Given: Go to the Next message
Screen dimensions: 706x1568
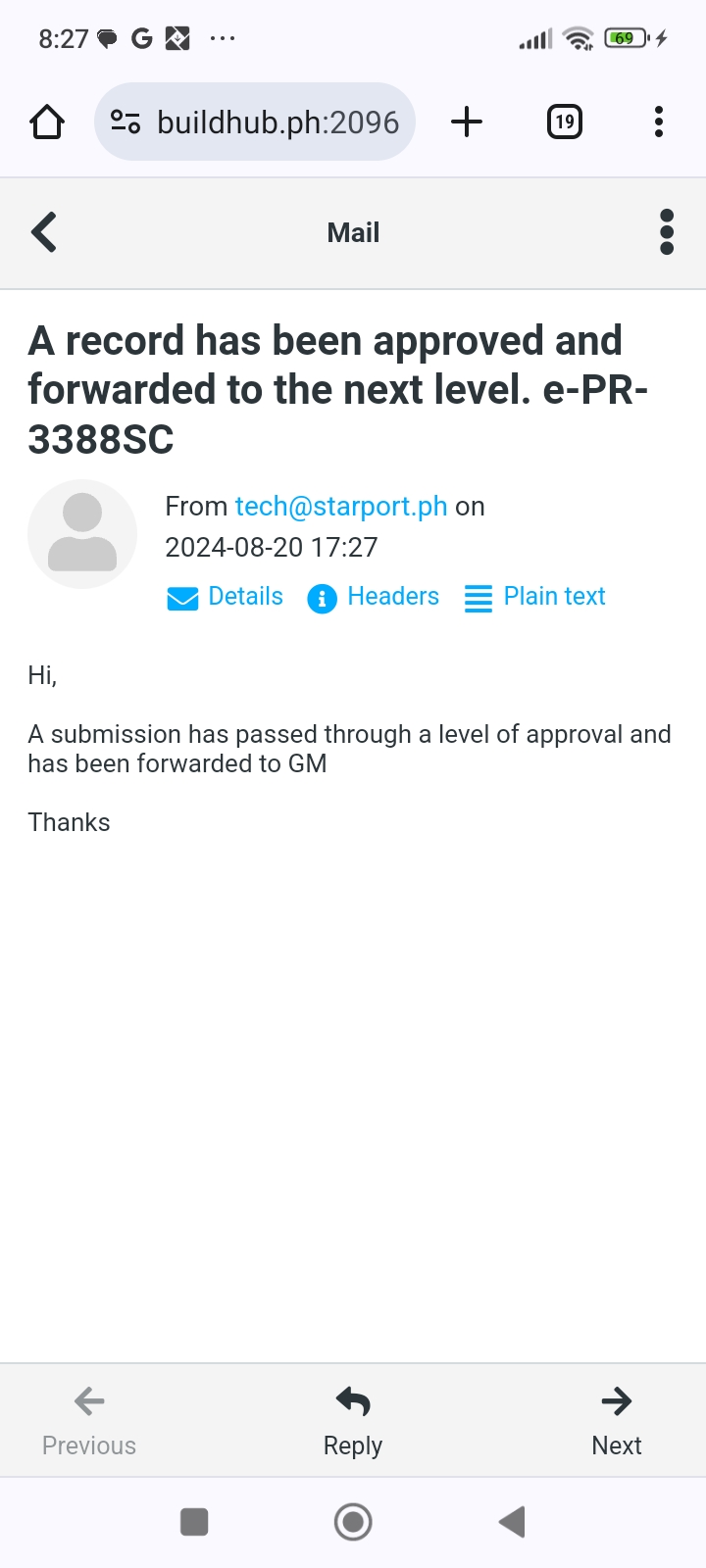Looking at the screenshot, I should pos(616,1421).
